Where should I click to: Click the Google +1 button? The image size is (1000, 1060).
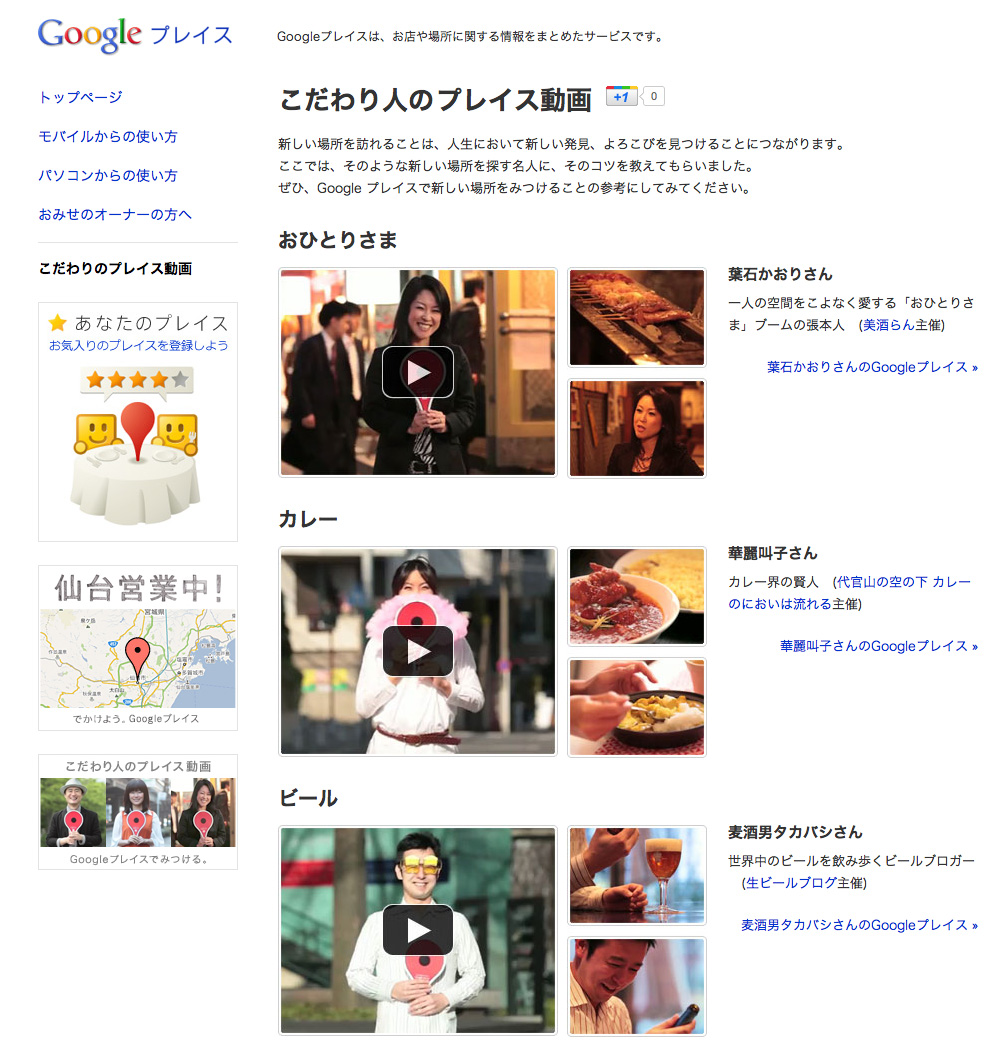[622, 97]
